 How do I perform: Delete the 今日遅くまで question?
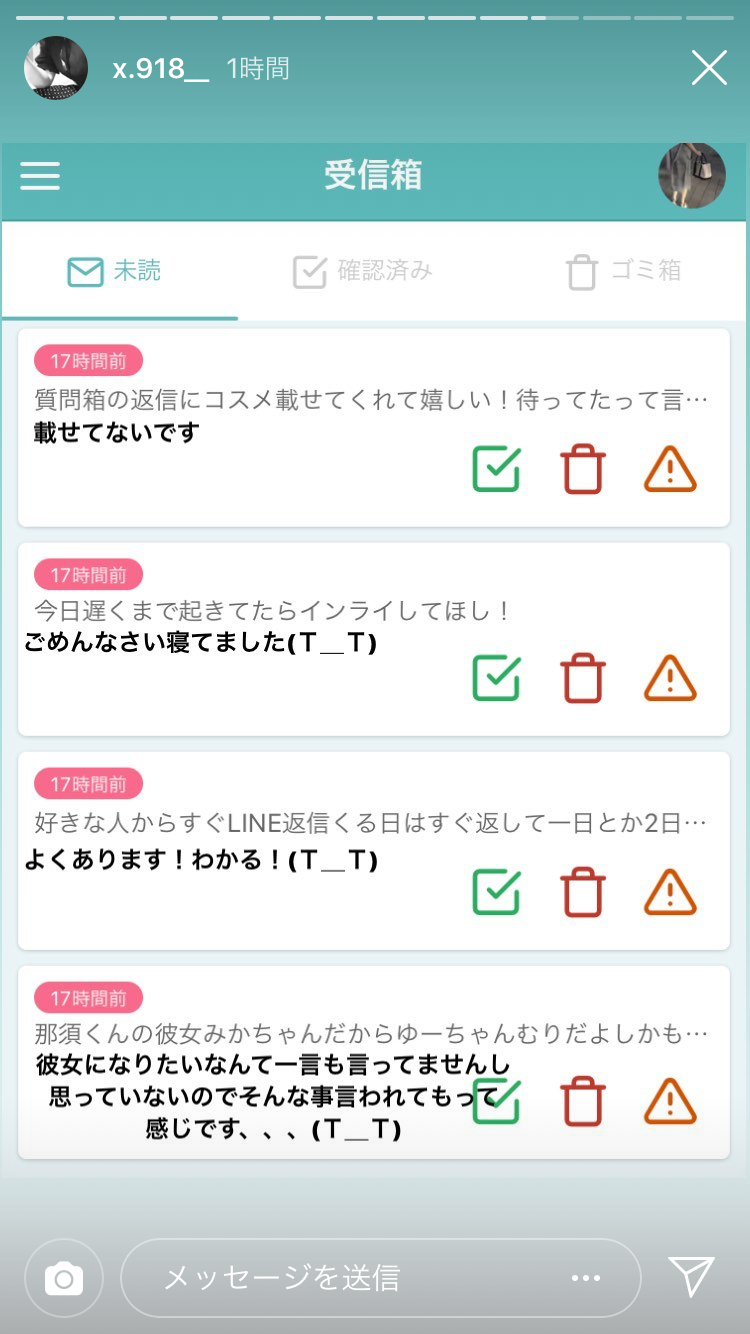[584, 678]
